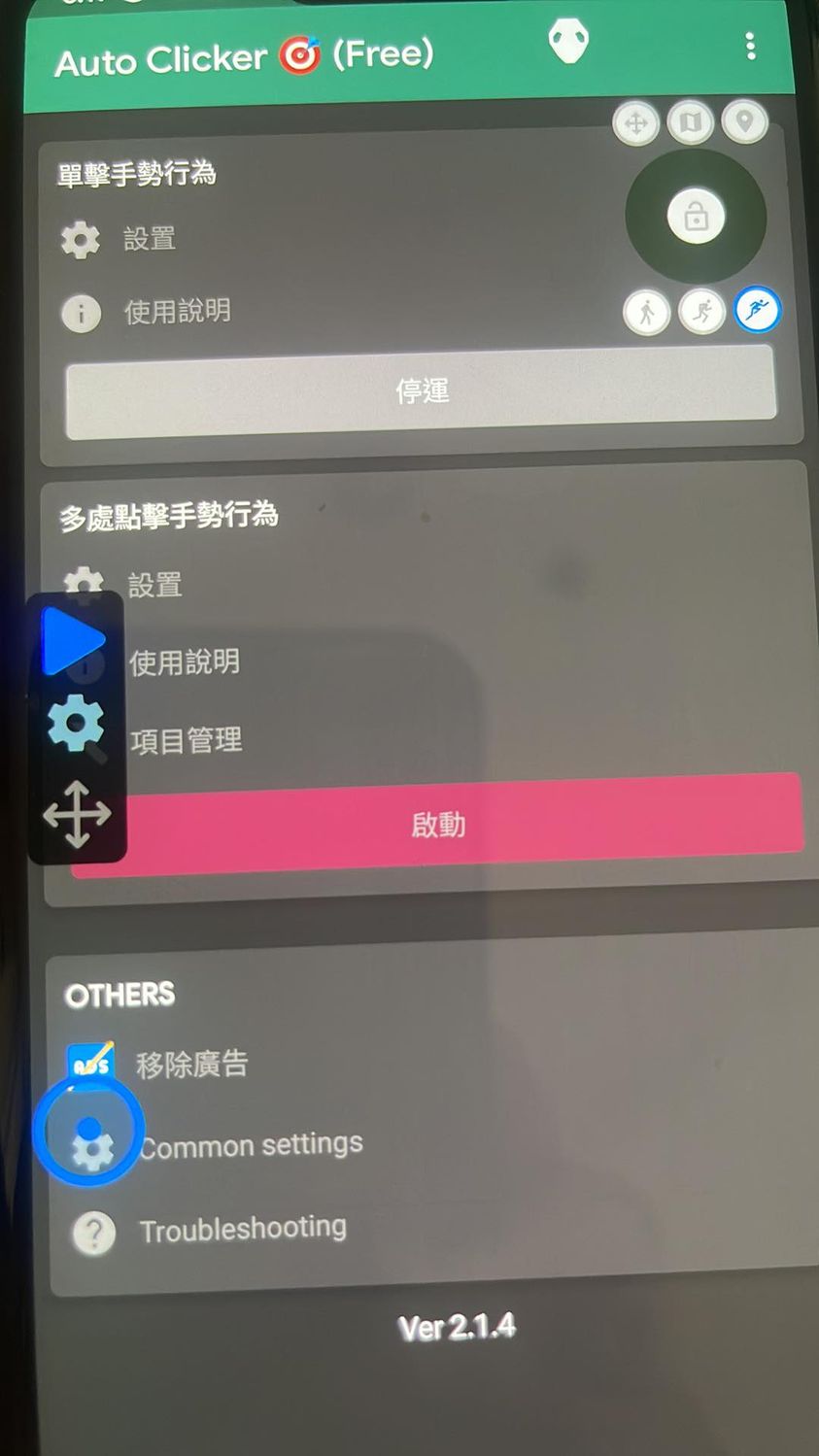The height and width of the screenshot is (1456, 819).
Task: Tap the map overlay icon
Action: pos(691,123)
